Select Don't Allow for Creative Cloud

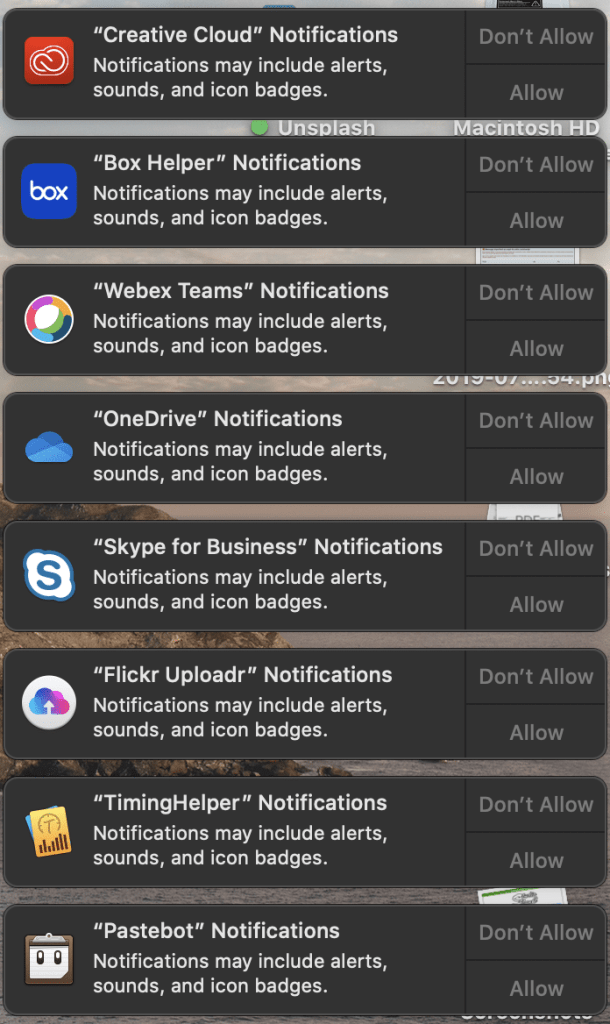[536, 37]
